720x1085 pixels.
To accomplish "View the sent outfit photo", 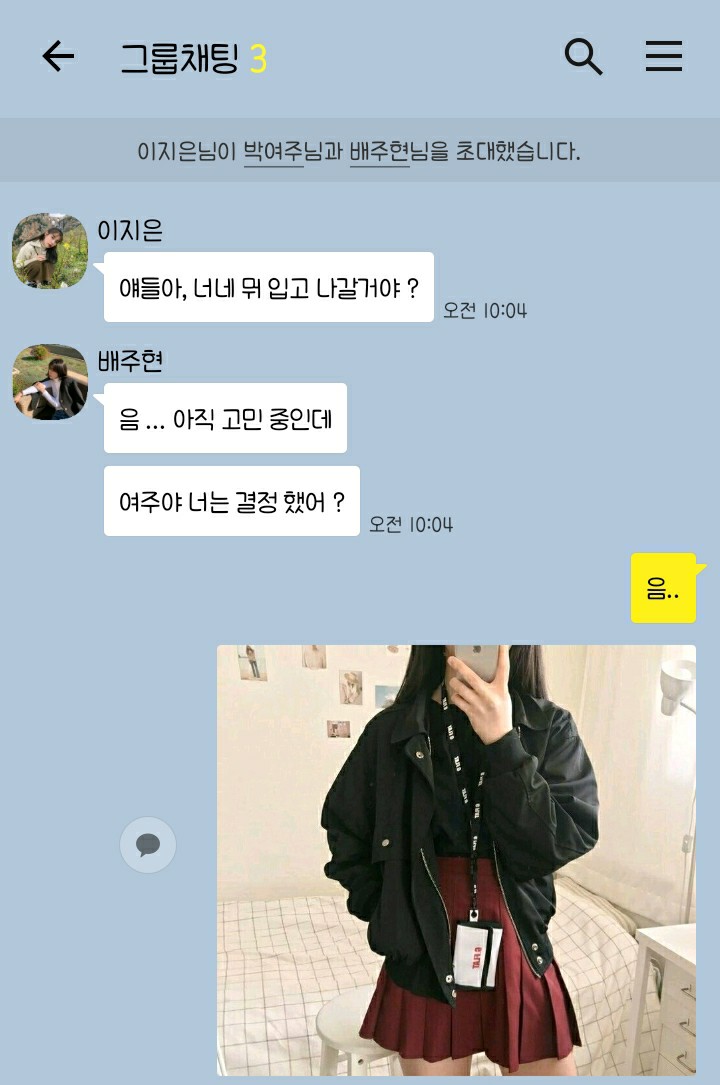I will click(x=456, y=860).
